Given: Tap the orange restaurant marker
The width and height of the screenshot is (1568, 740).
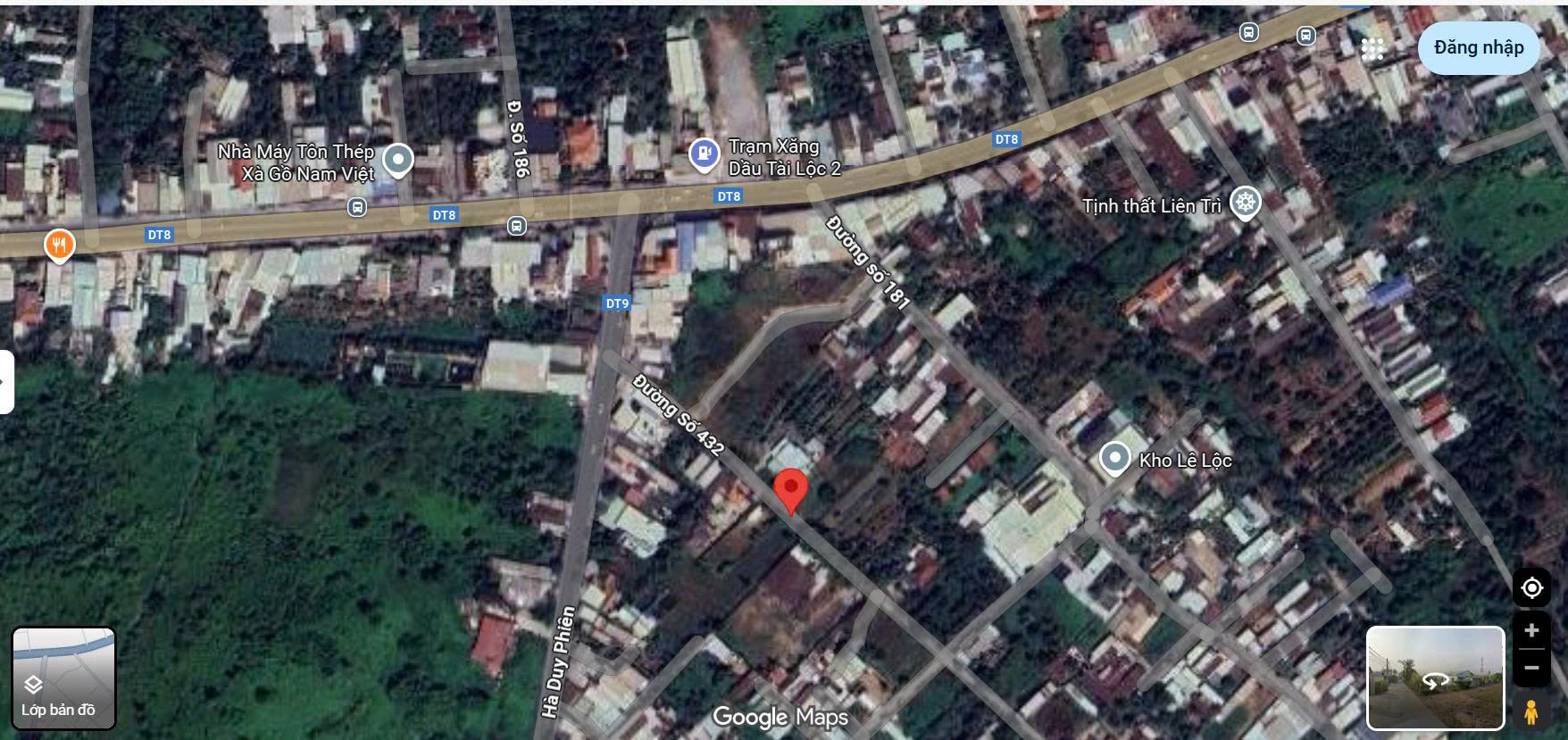Looking at the screenshot, I should tap(59, 244).
